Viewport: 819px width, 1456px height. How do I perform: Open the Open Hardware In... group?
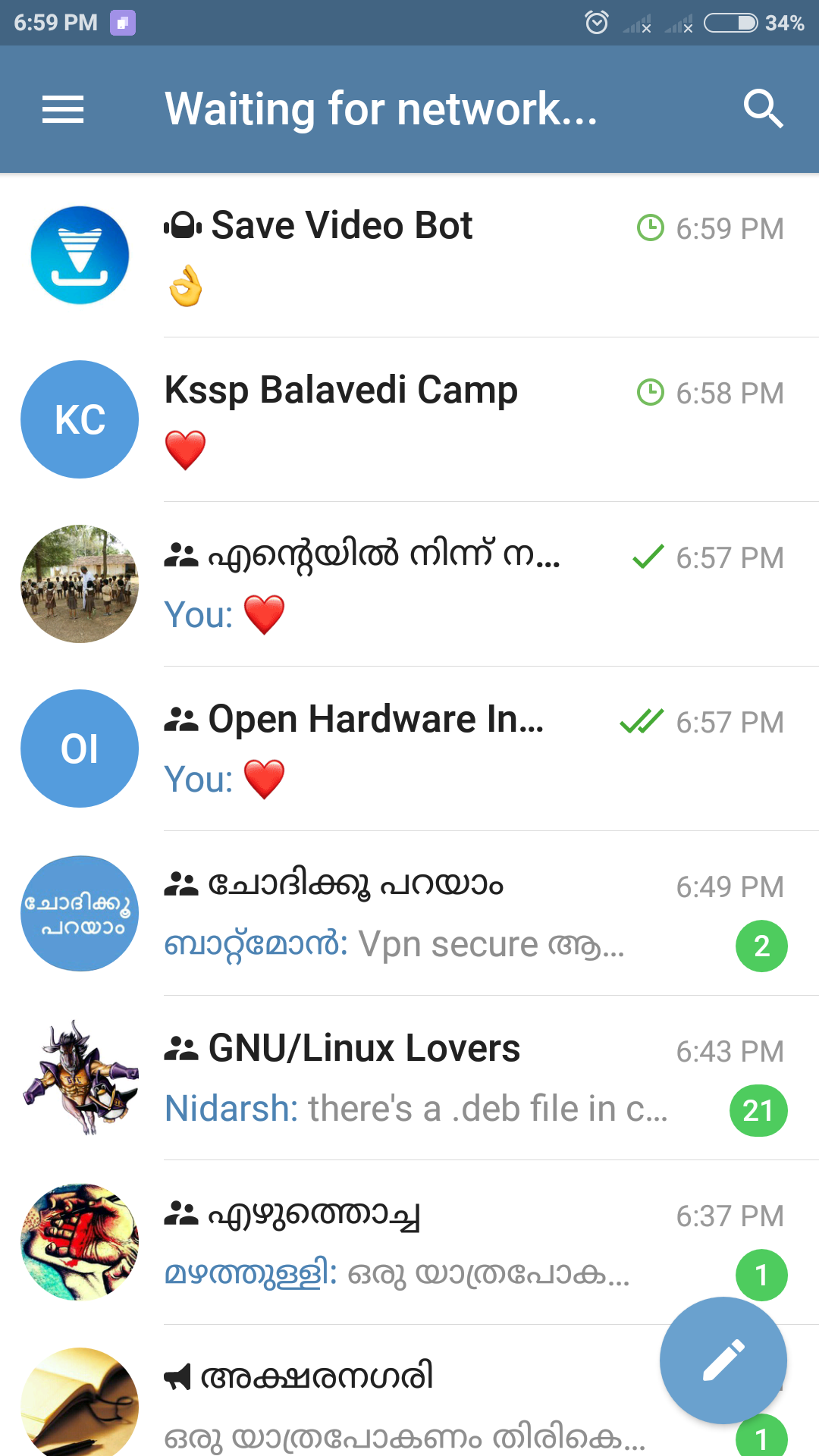tap(409, 748)
